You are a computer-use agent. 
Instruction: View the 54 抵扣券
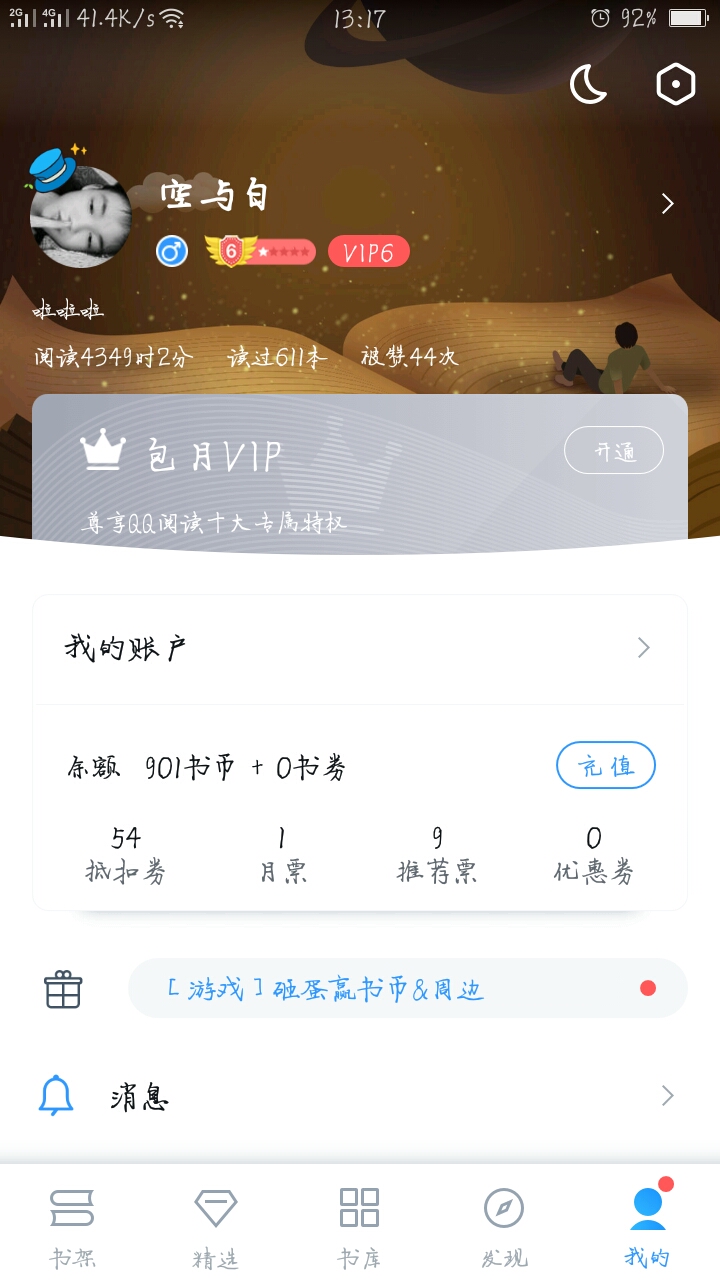pyautogui.click(x=125, y=856)
